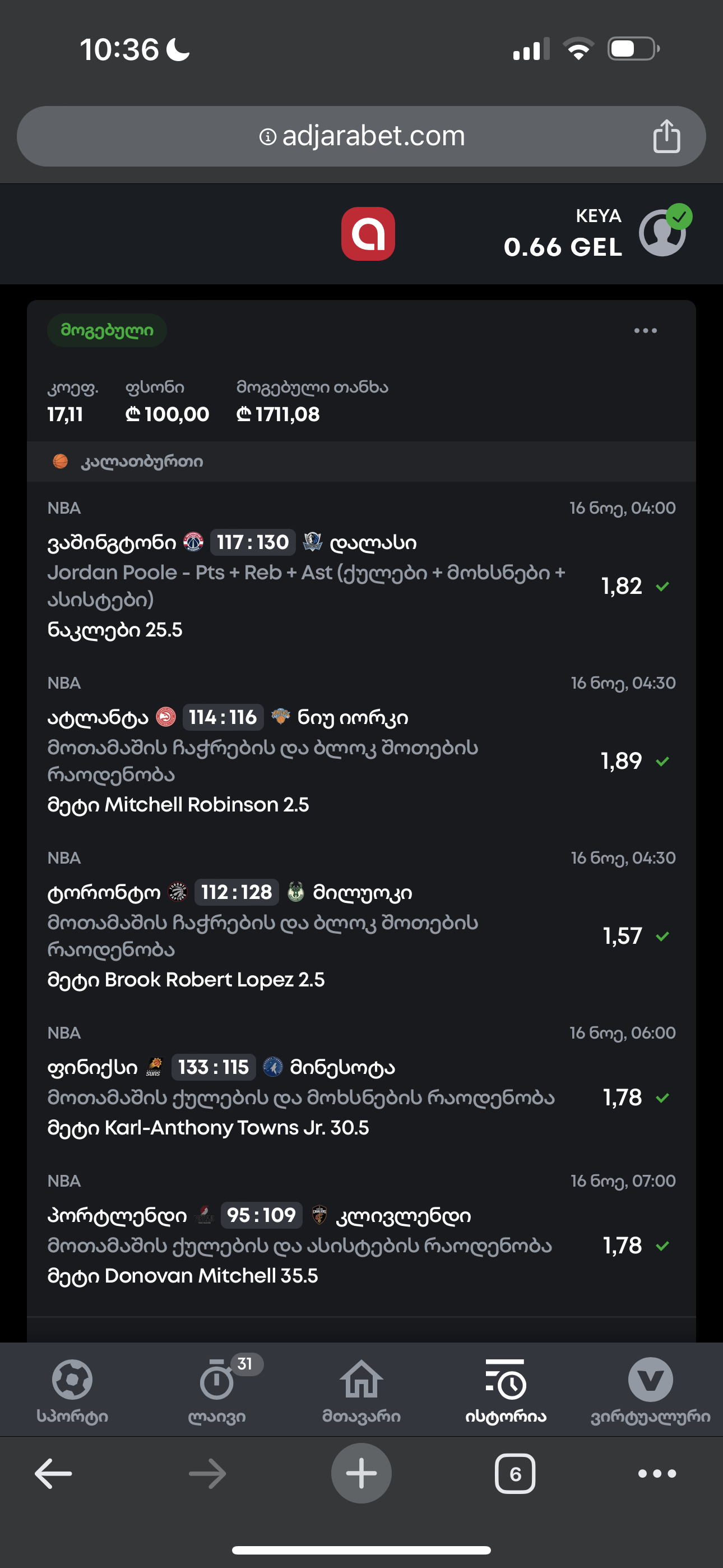Open a new browser tab
This screenshot has height=1568, width=723.
(361, 1474)
